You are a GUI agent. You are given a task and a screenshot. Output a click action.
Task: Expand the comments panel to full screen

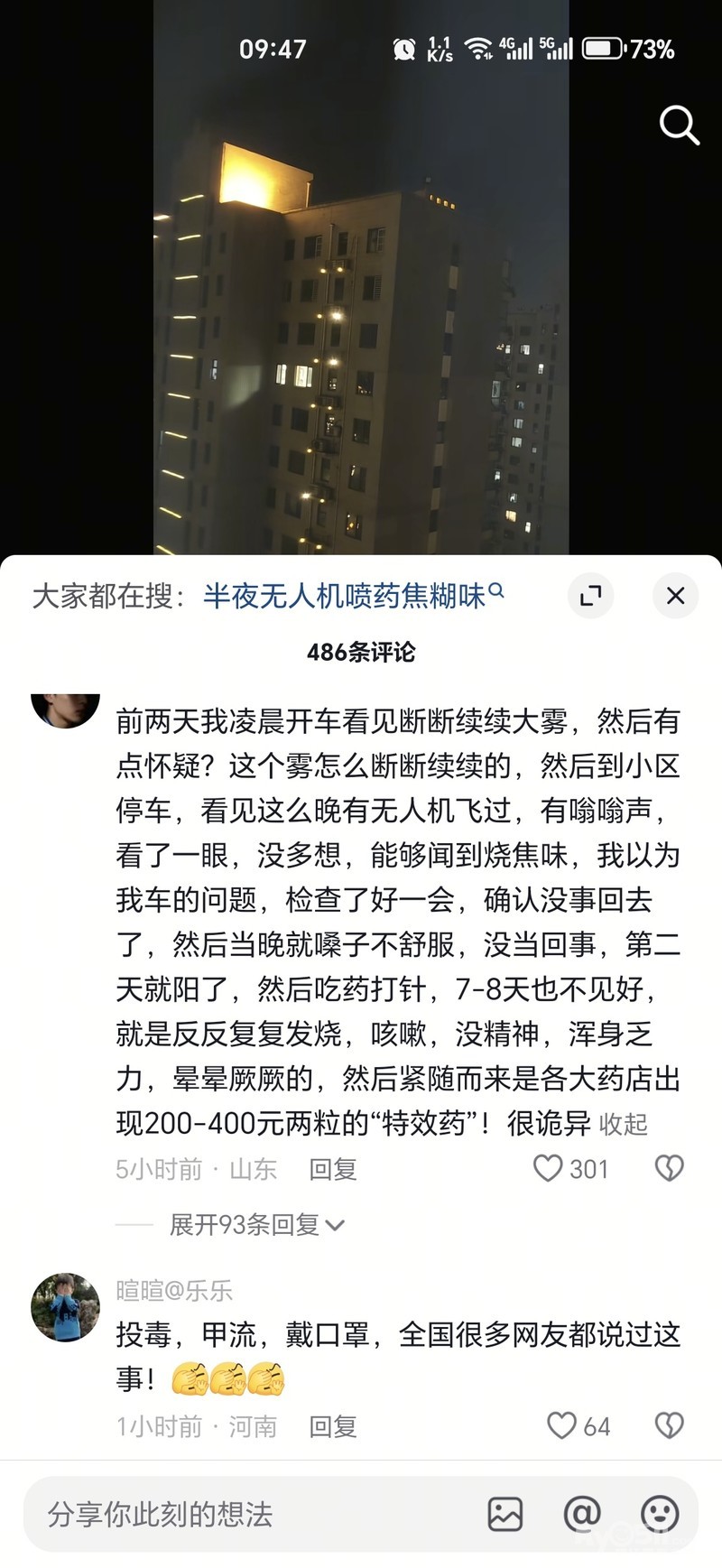591,596
